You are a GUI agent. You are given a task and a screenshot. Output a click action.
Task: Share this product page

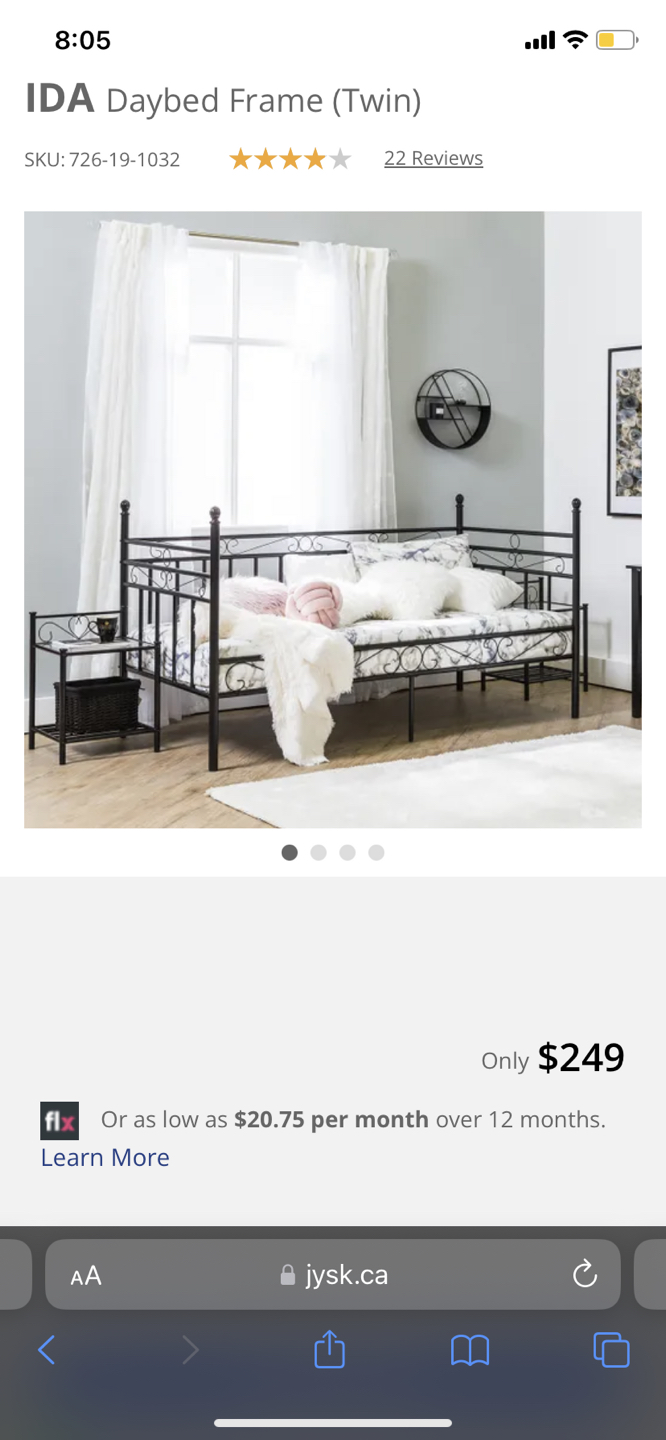tap(329, 1350)
